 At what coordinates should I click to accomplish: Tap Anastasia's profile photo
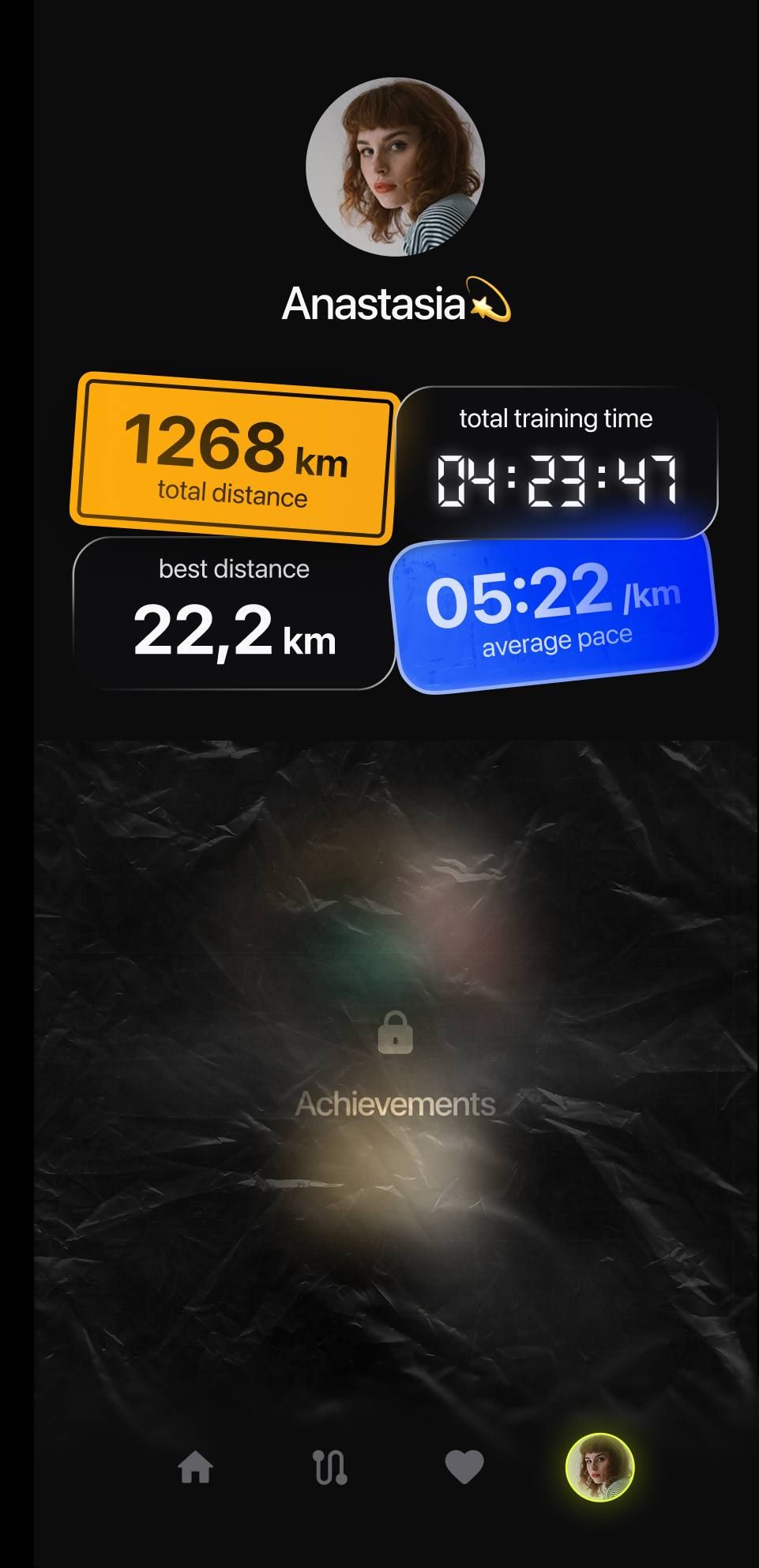[x=395, y=167]
